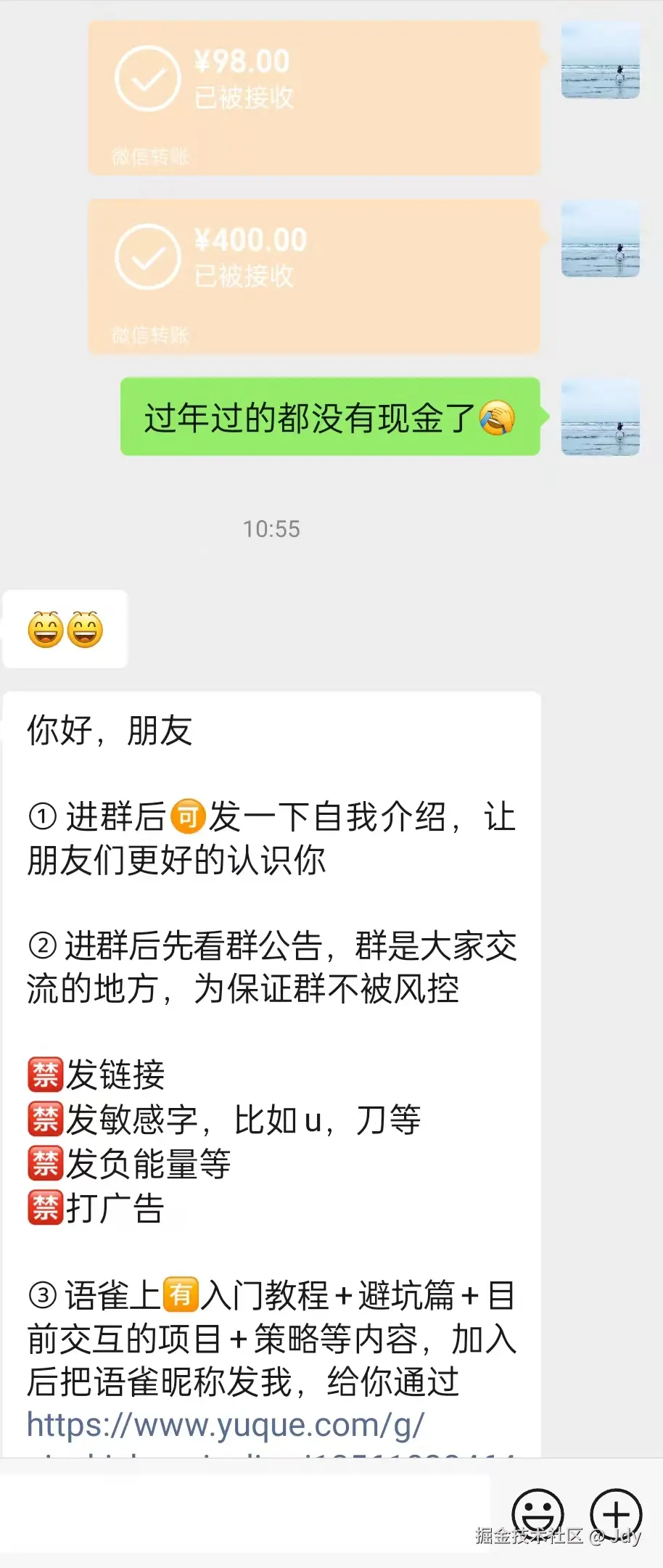Open the emoji picker icon
Image resolution: width=663 pixels, height=1568 pixels.
point(538,1515)
